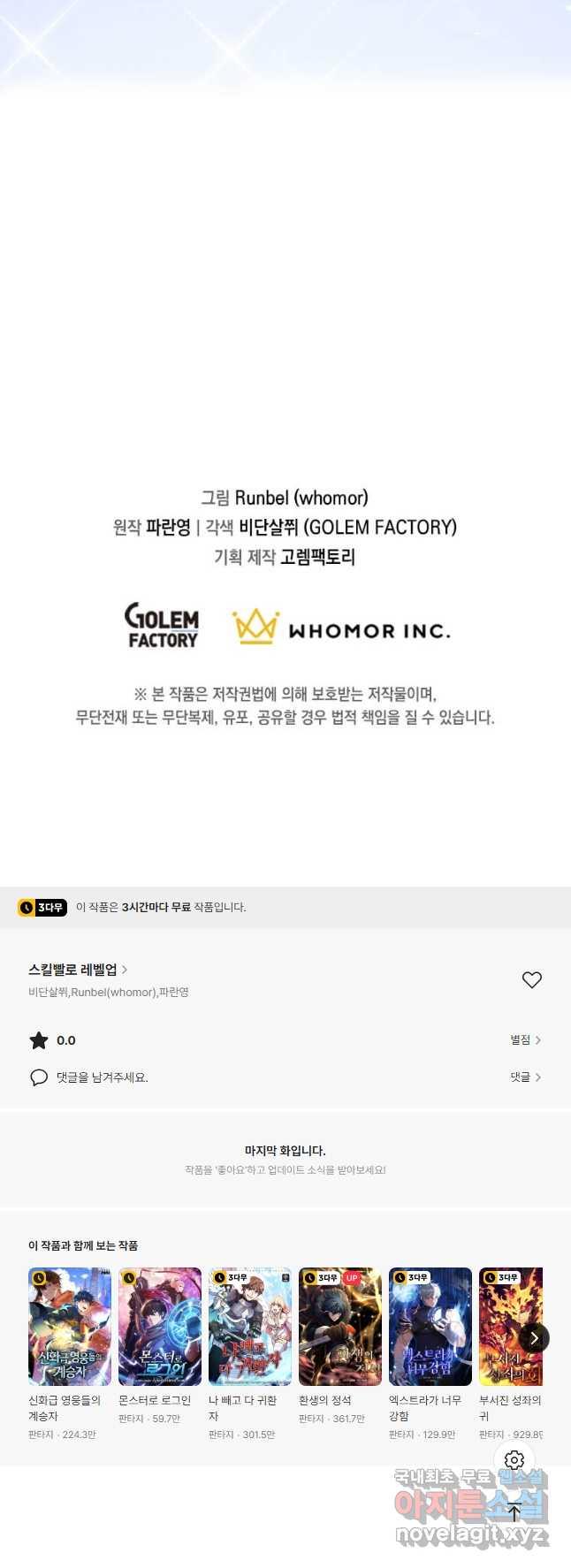Like this series with the heart icon
Image resolution: width=571 pixels, height=1568 pixels.
coord(531,979)
